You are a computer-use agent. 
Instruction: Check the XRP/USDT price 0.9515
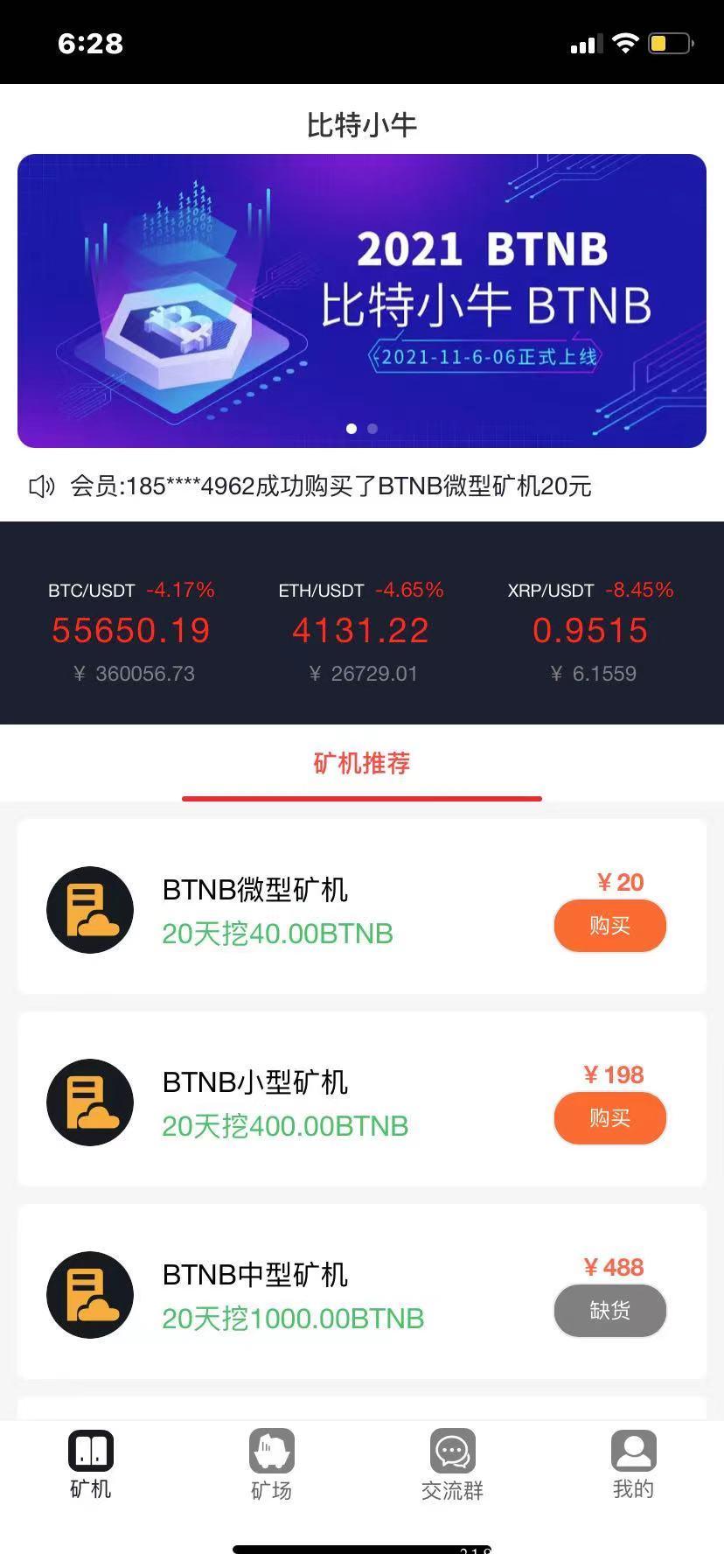coord(591,630)
